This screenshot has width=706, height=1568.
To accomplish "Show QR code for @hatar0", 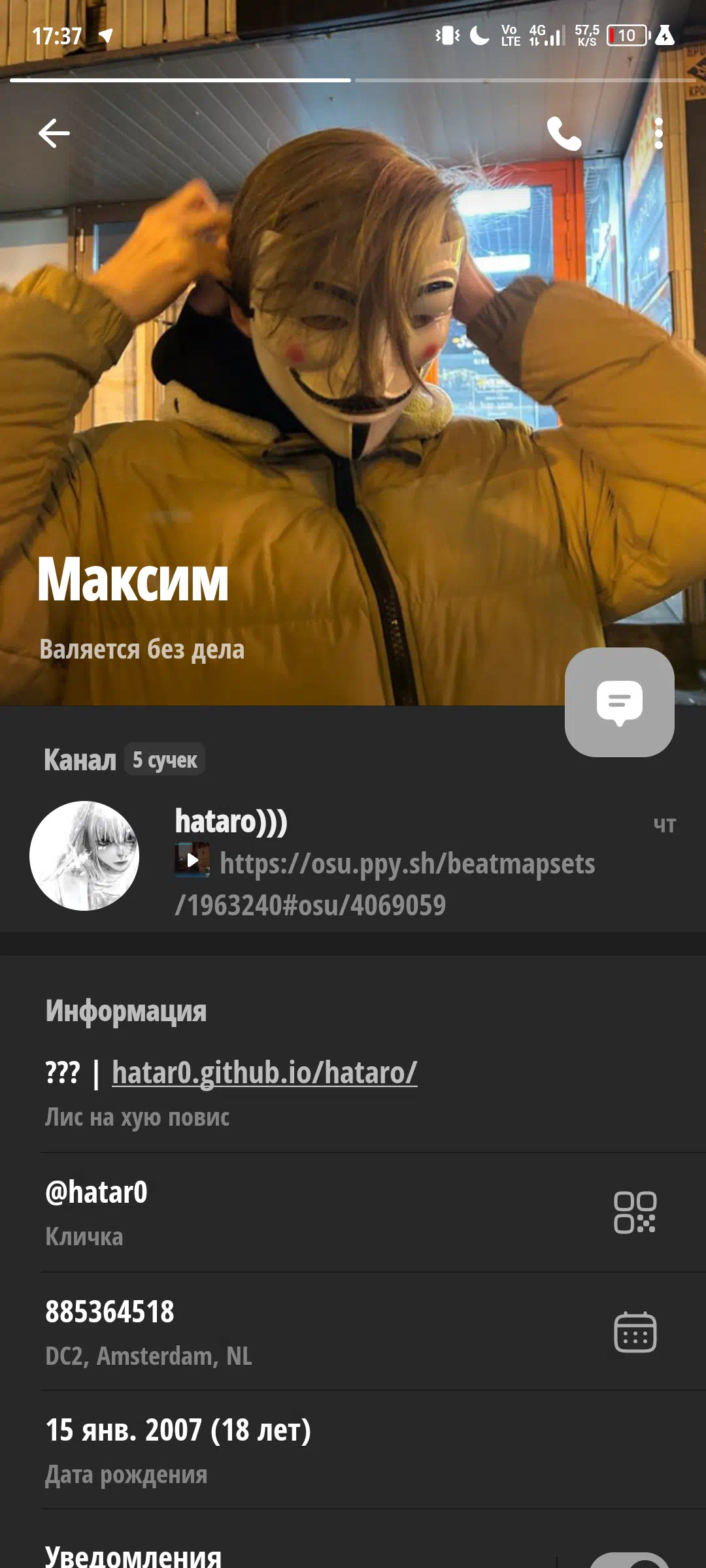I will (x=635, y=1213).
